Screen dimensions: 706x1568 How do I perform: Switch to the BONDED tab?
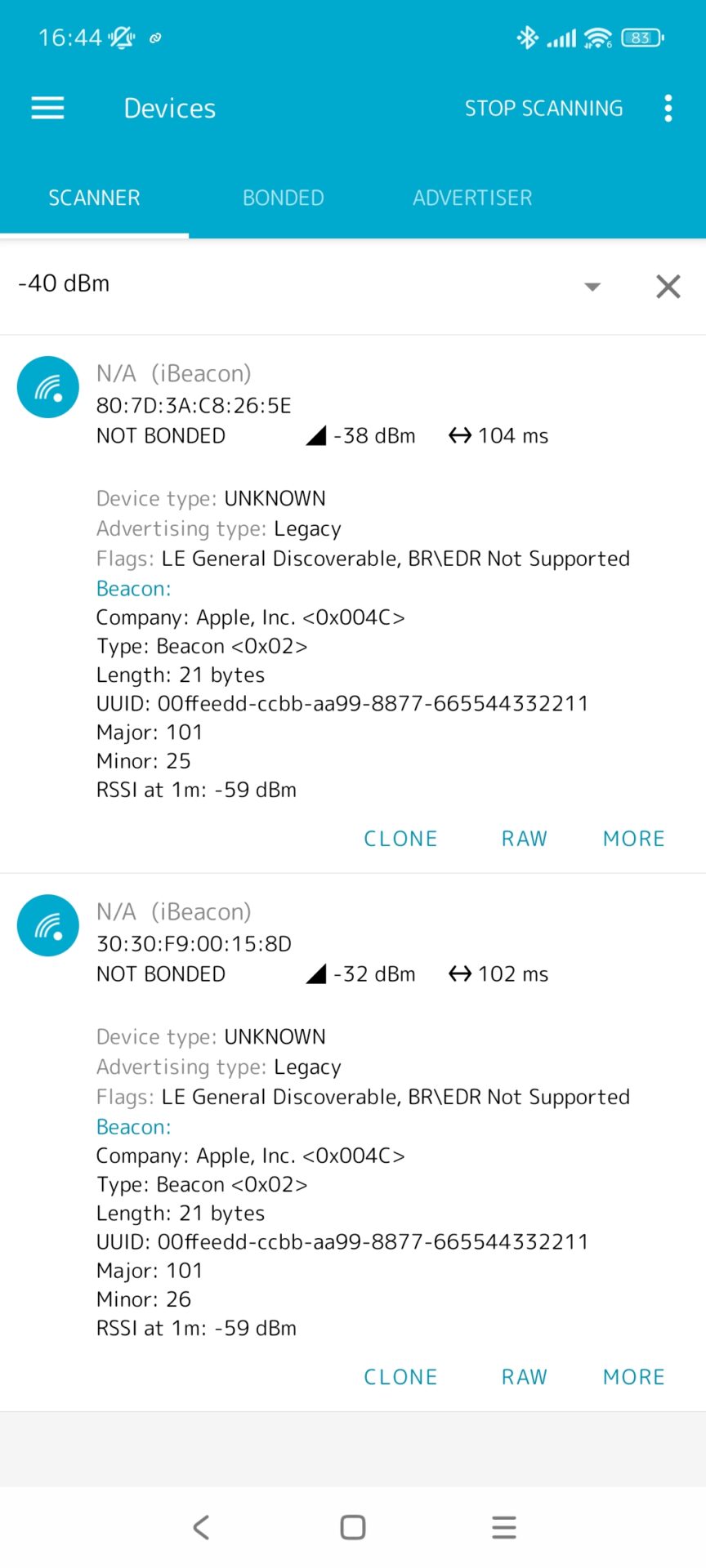[283, 198]
